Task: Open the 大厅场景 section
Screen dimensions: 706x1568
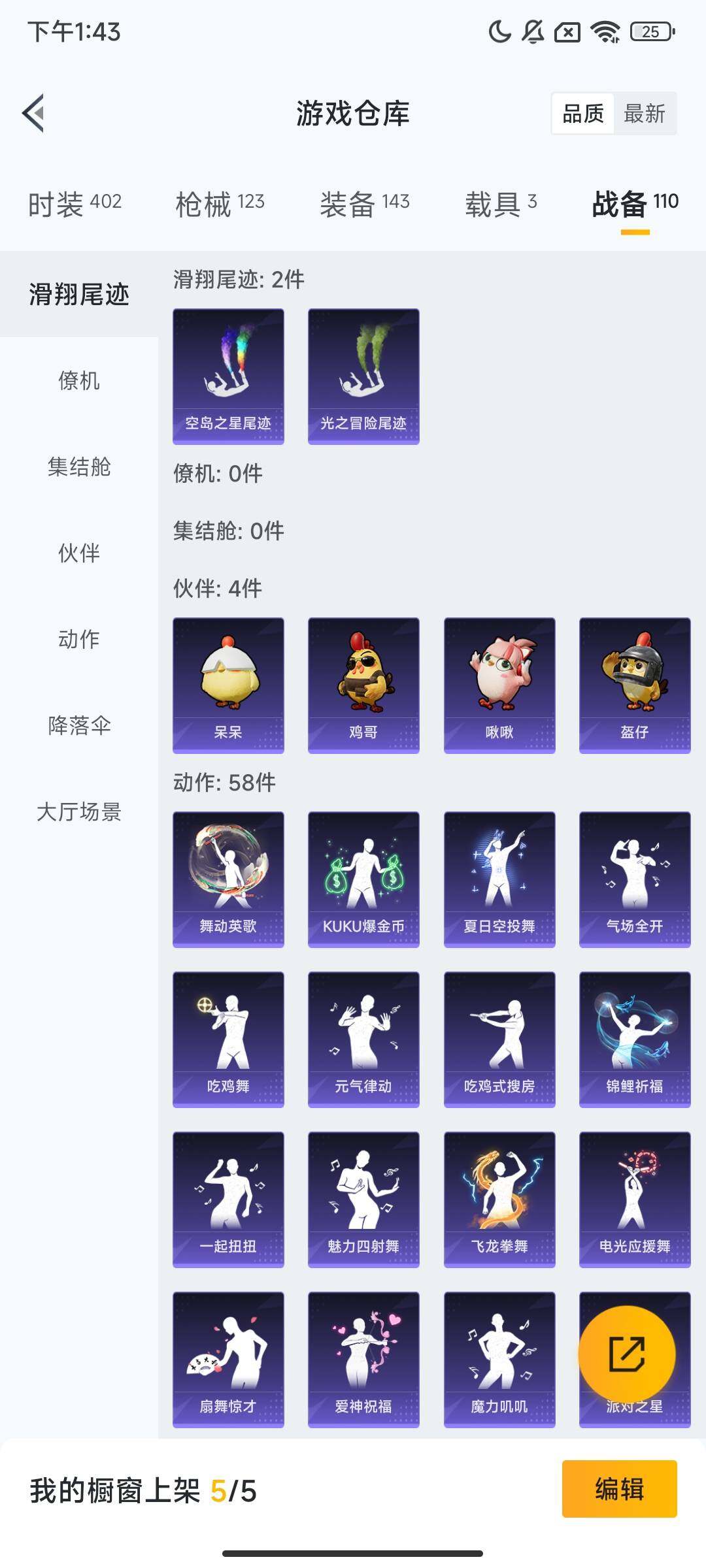Action: point(78,812)
